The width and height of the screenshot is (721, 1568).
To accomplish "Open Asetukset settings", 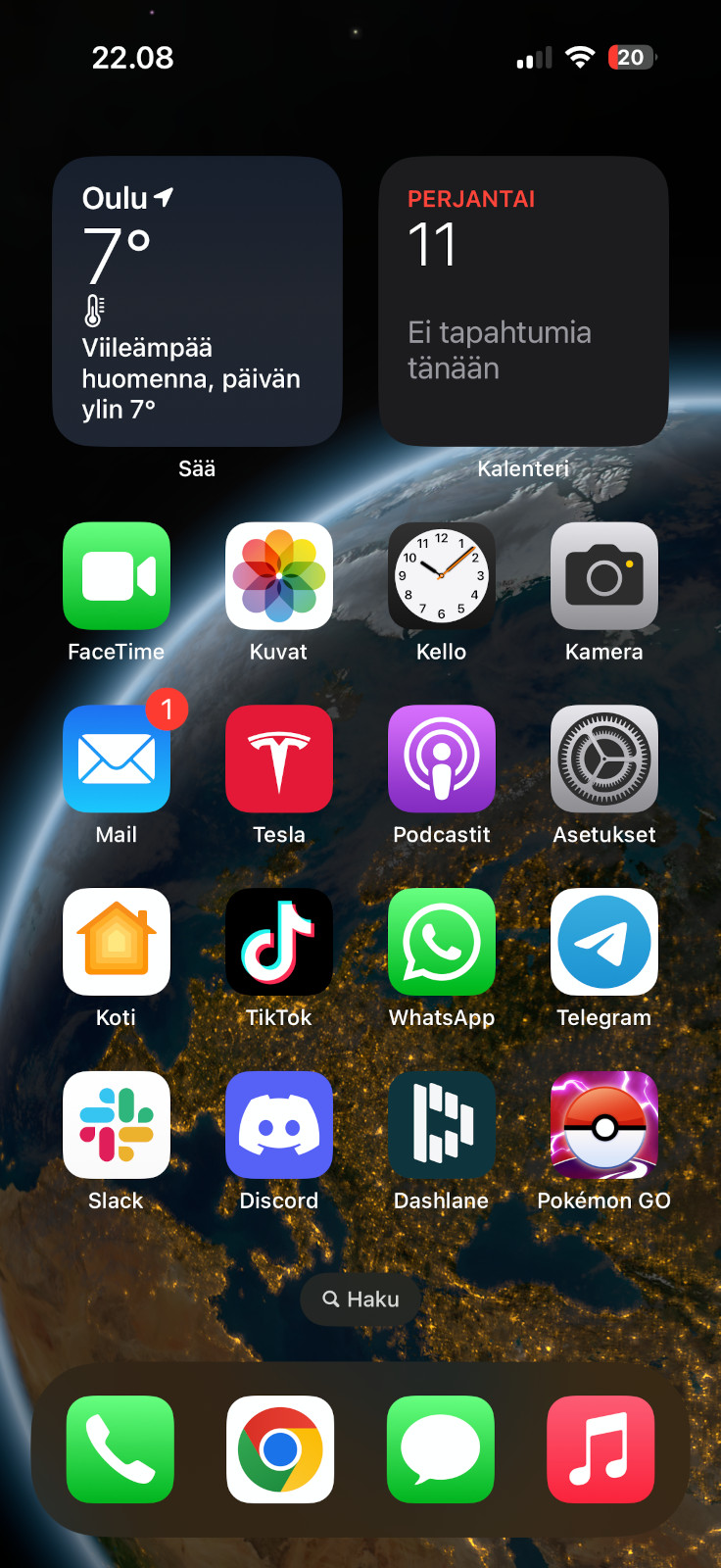I will (604, 759).
